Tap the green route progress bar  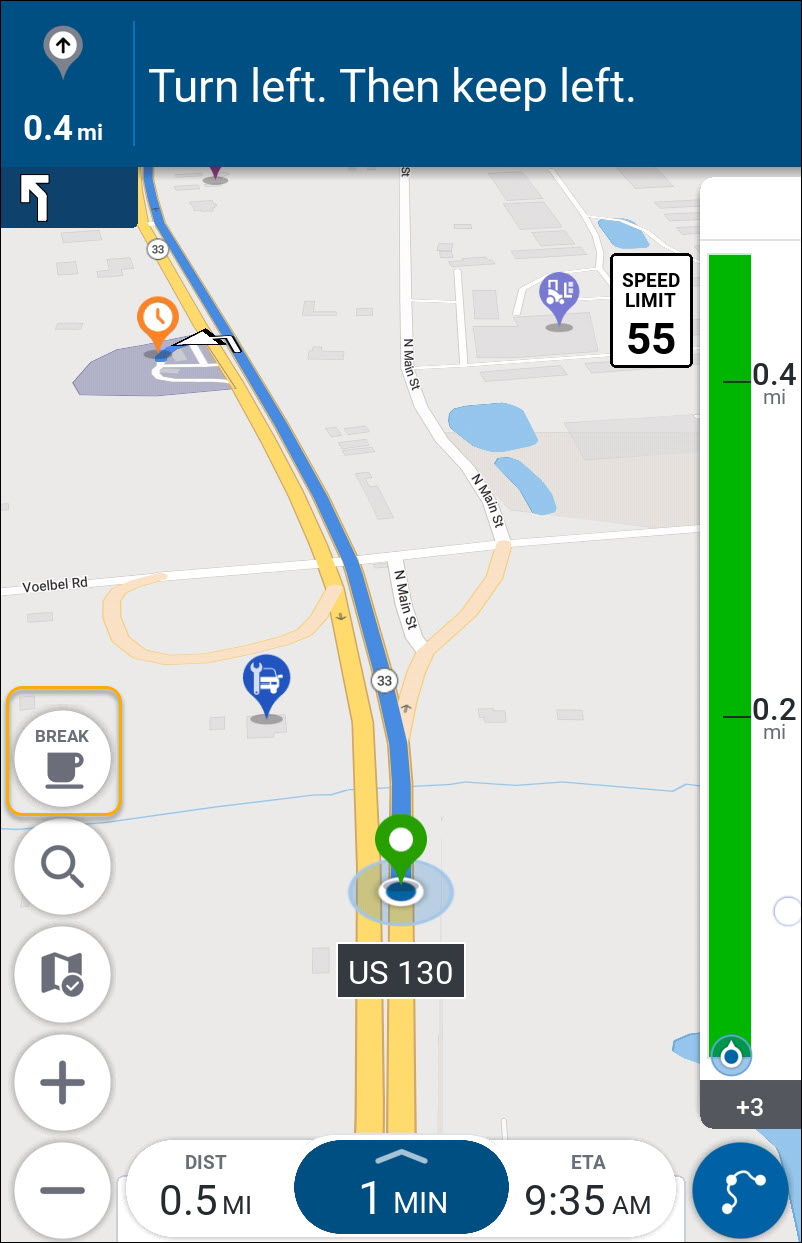click(x=729, y=650)
